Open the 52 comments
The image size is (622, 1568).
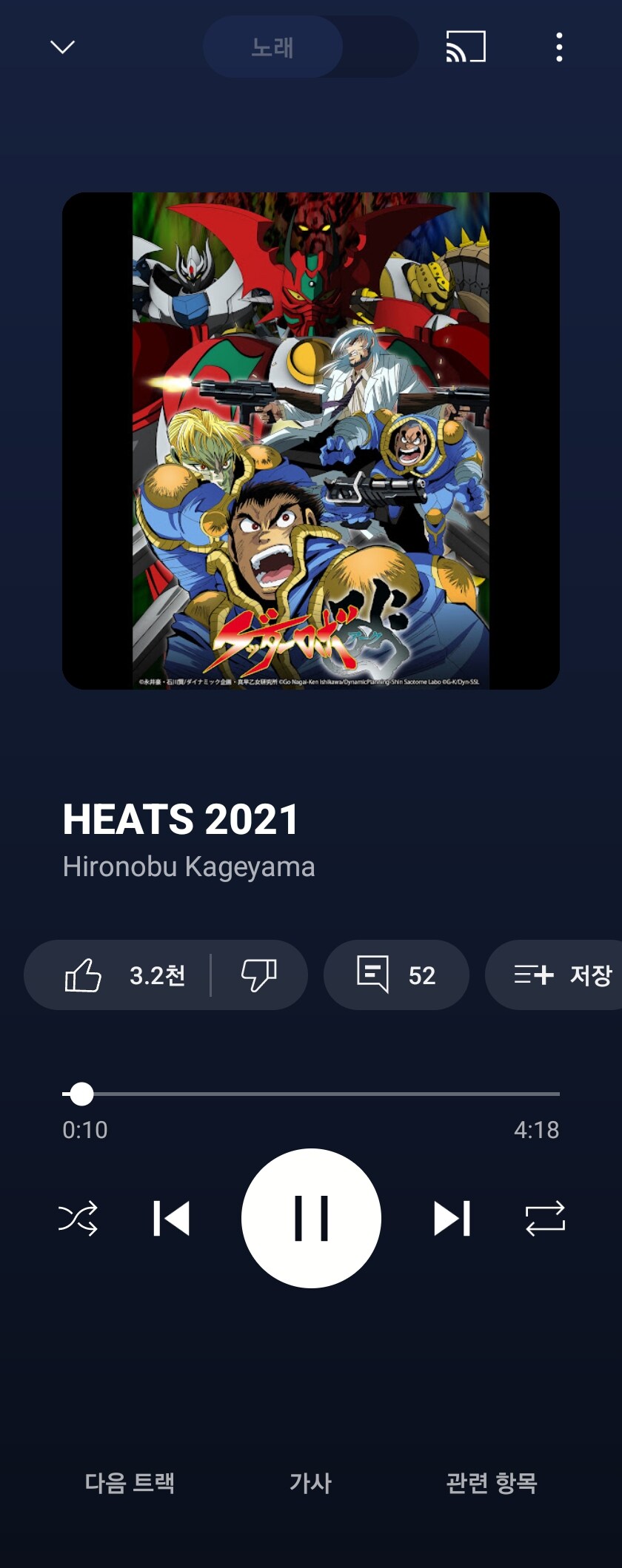[396, 975]
